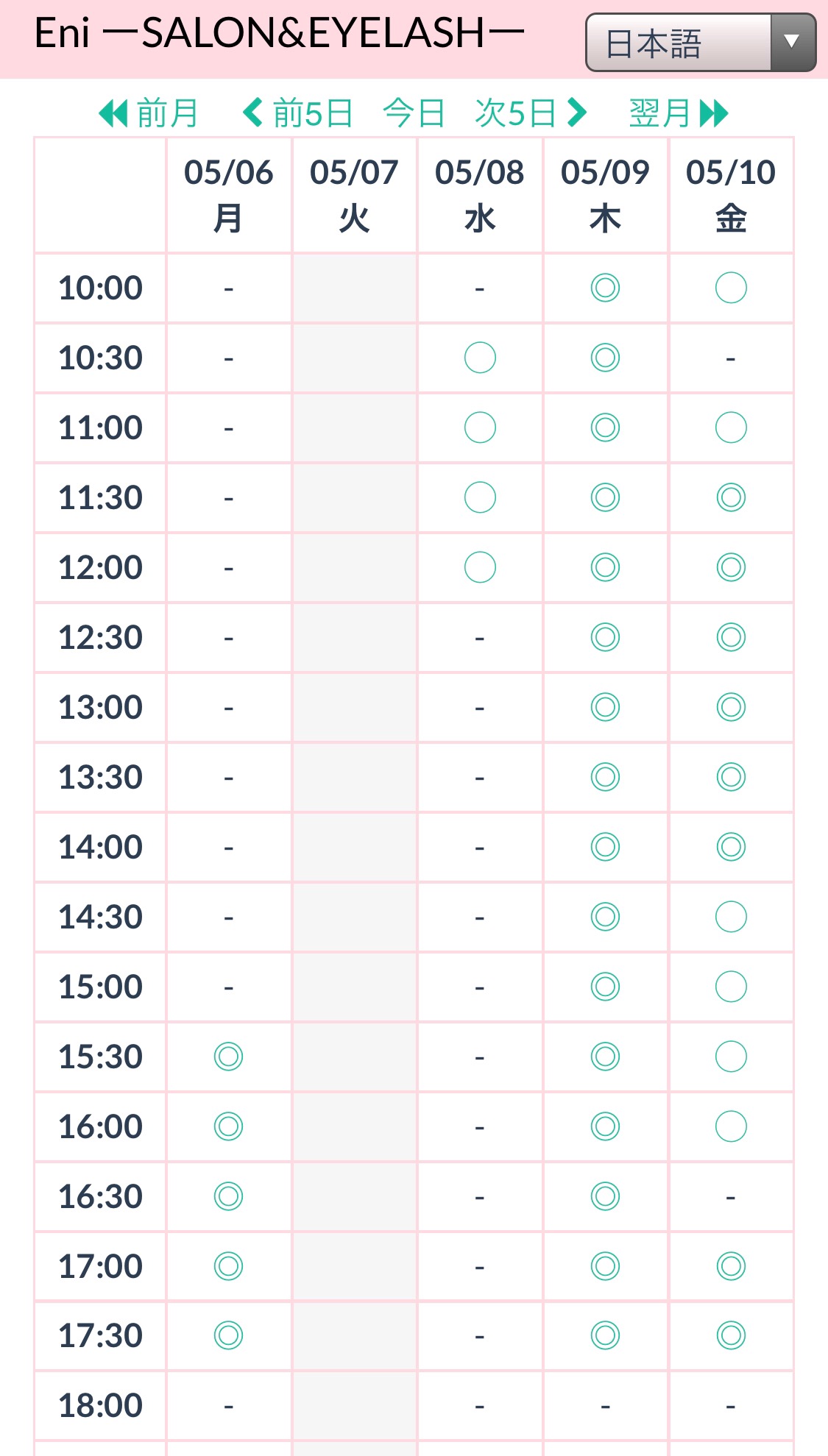The width and height of the screenshot is (828, 1456).
Task: Book the 11:30 slot on 05/08
Action: (x=480, y=497)
